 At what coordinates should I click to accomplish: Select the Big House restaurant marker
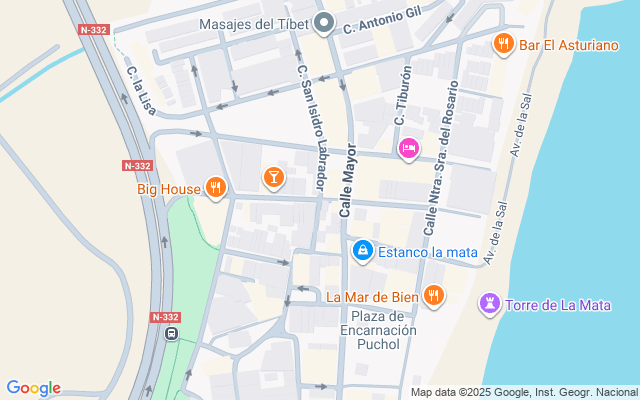pyautogui.click(x=216, y=188)
